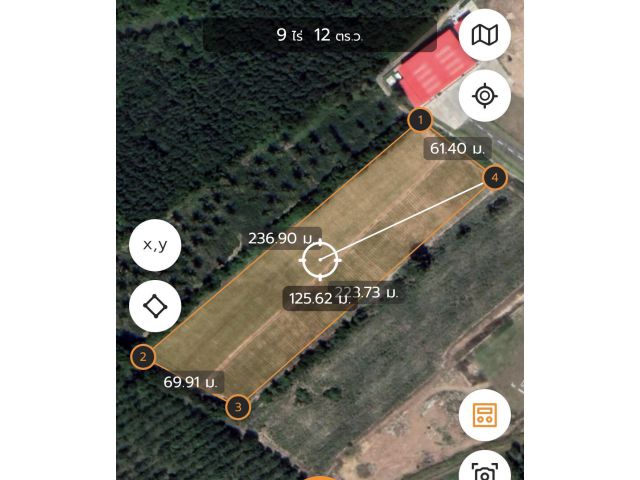
Task: Select boundary point 1 marker
Action: point(421,121)
